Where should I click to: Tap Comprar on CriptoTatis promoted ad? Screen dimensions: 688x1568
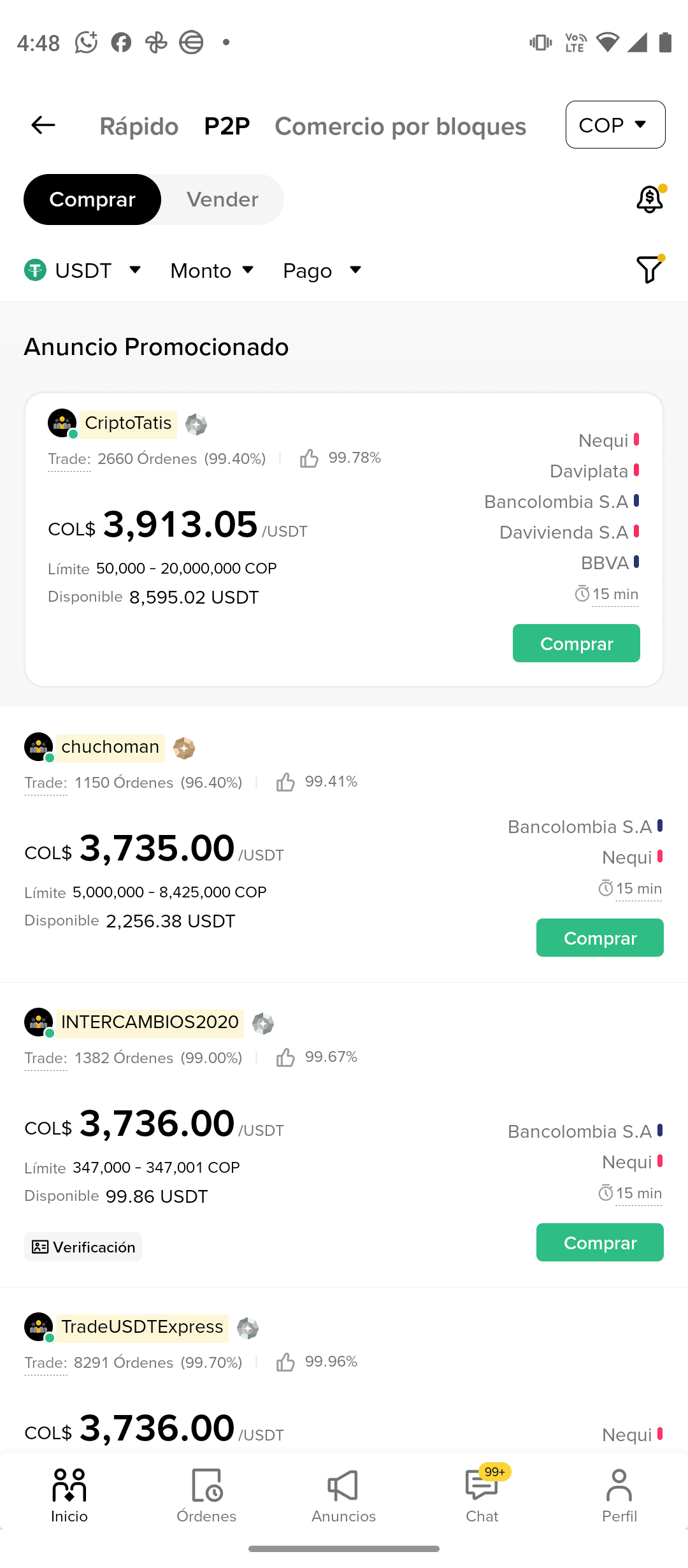pyautogui.click(x=576, y=643)
